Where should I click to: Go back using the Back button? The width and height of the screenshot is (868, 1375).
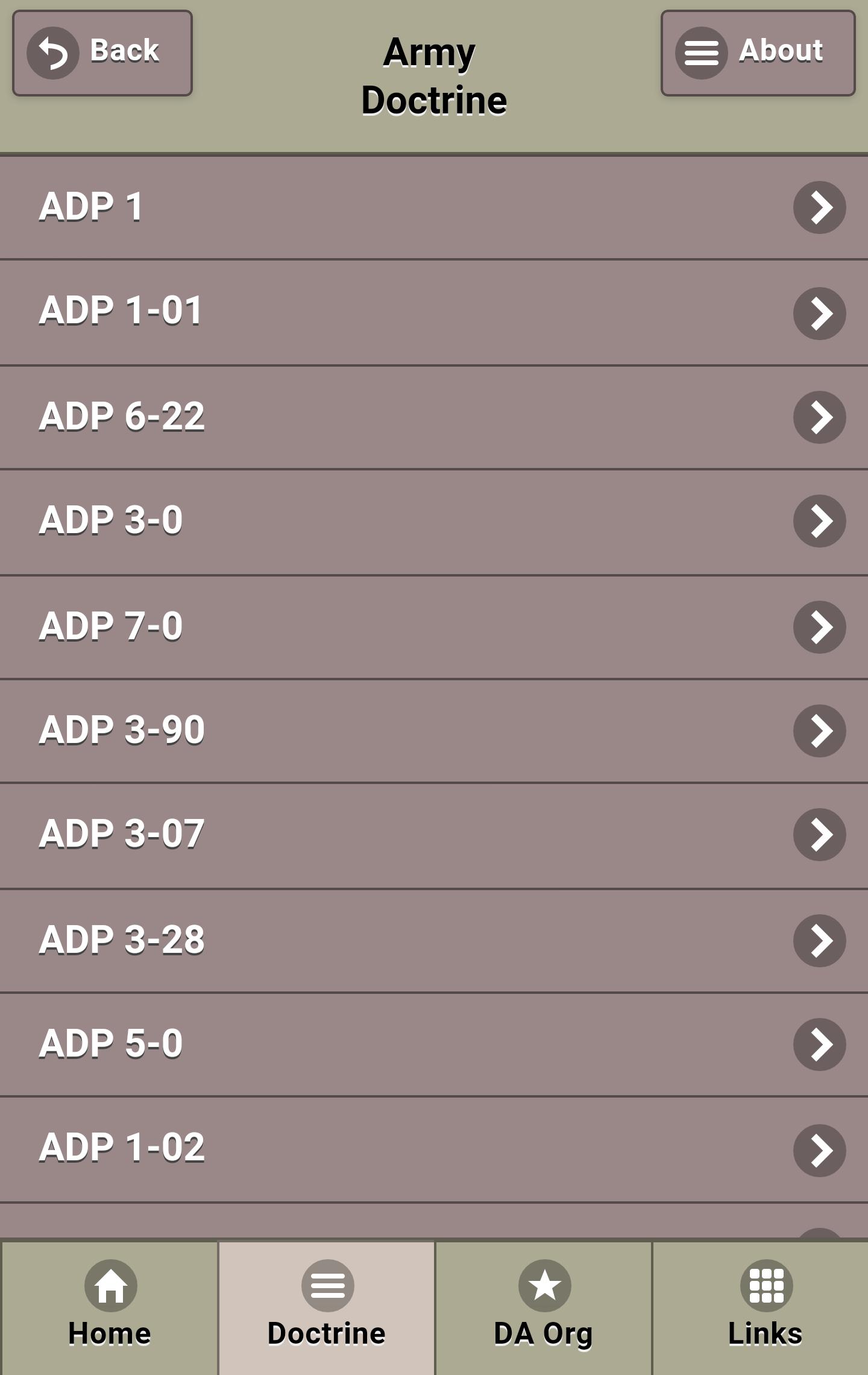[x=102, y=53]
